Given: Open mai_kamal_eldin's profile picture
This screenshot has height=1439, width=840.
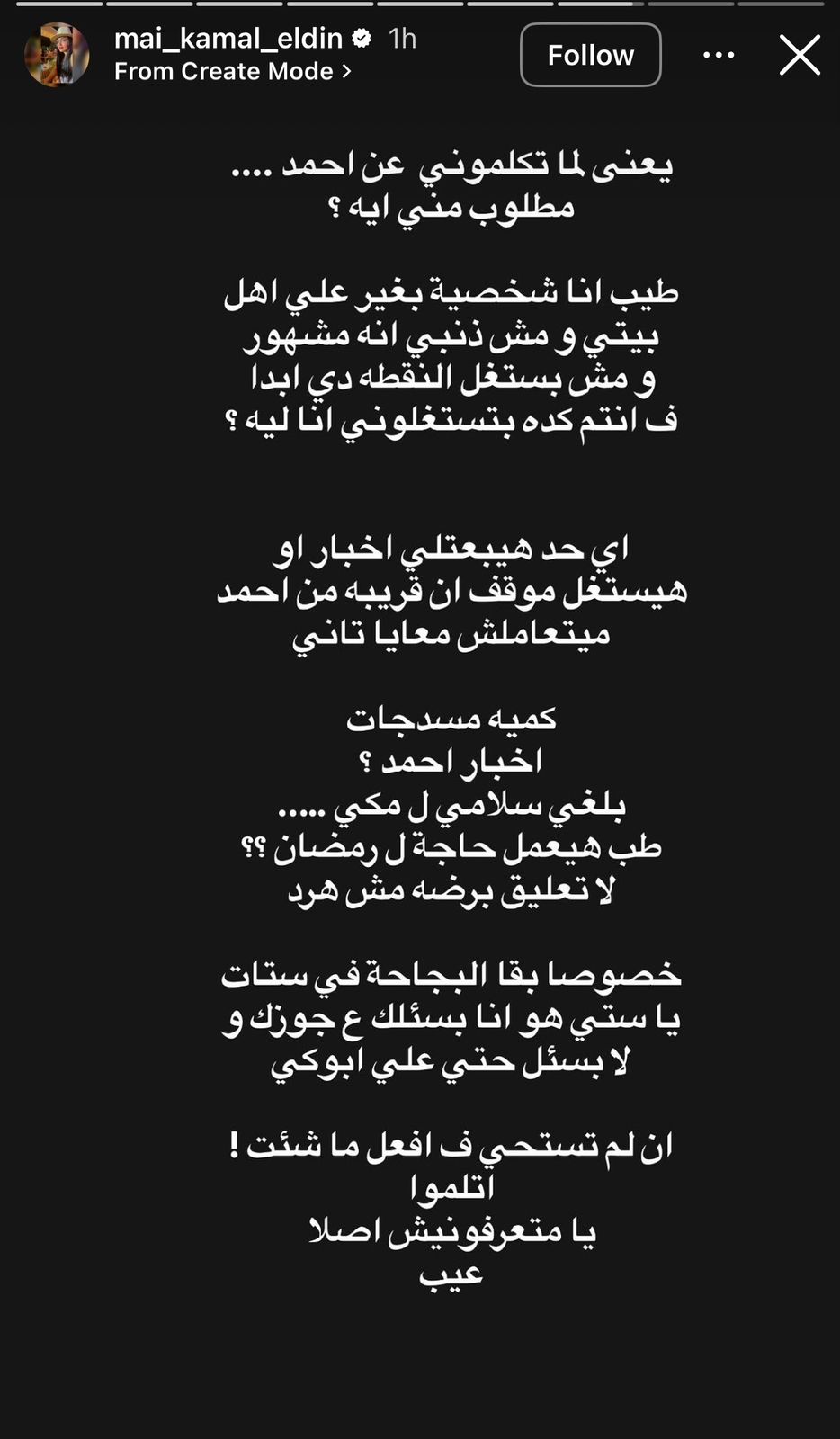Looking at the screenshot, I should point(57,55).
